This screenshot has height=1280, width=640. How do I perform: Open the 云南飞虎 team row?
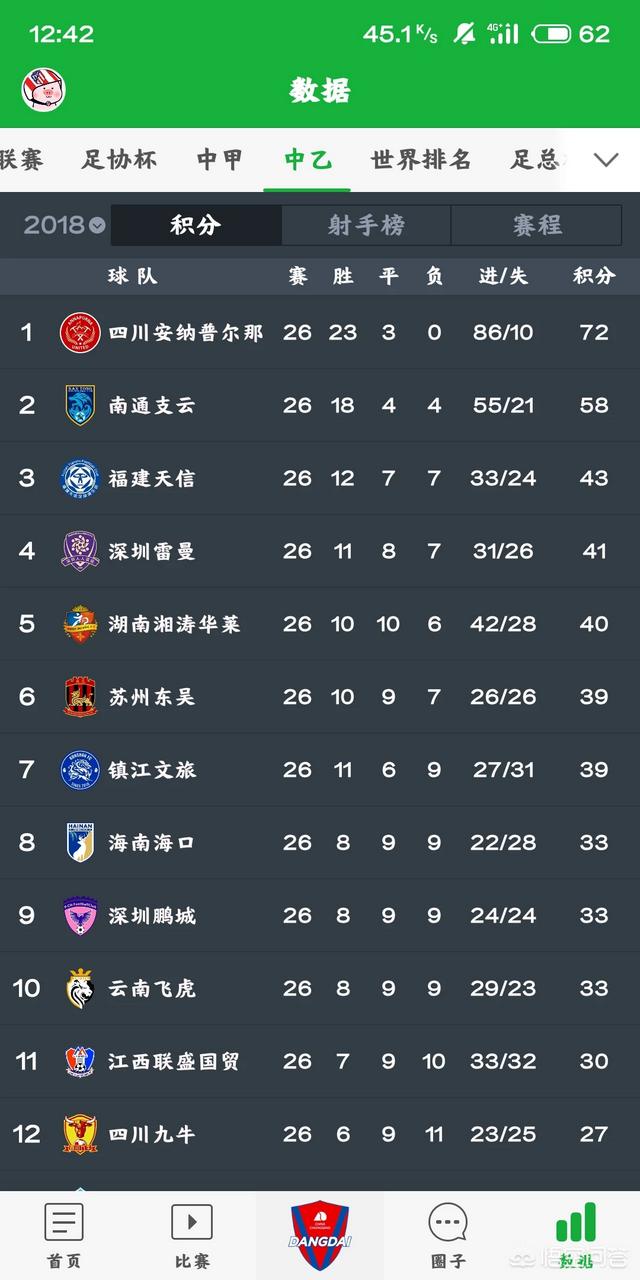pyautogui.click(x=320, y=989)
